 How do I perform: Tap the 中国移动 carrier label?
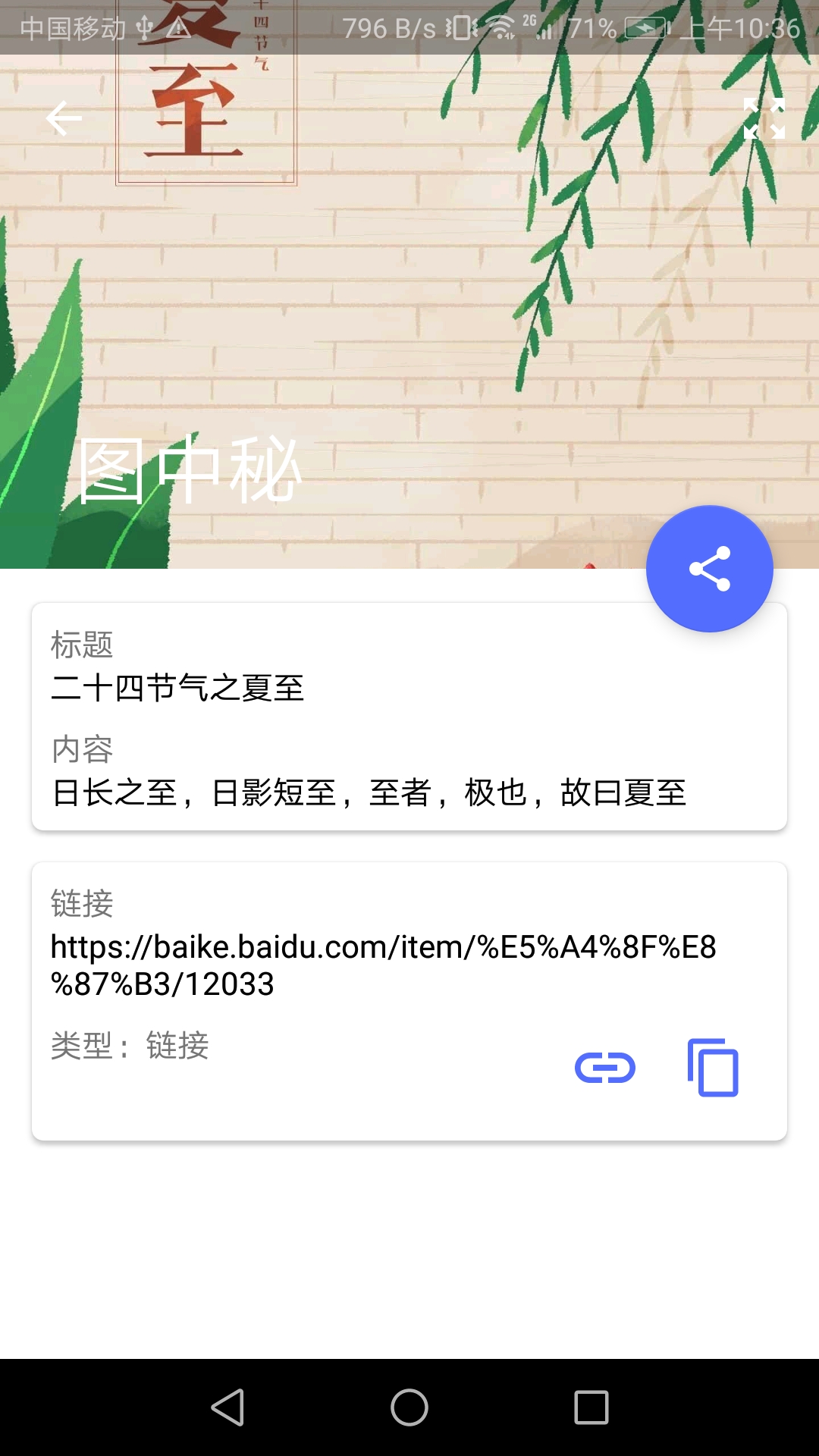(72, 25)
